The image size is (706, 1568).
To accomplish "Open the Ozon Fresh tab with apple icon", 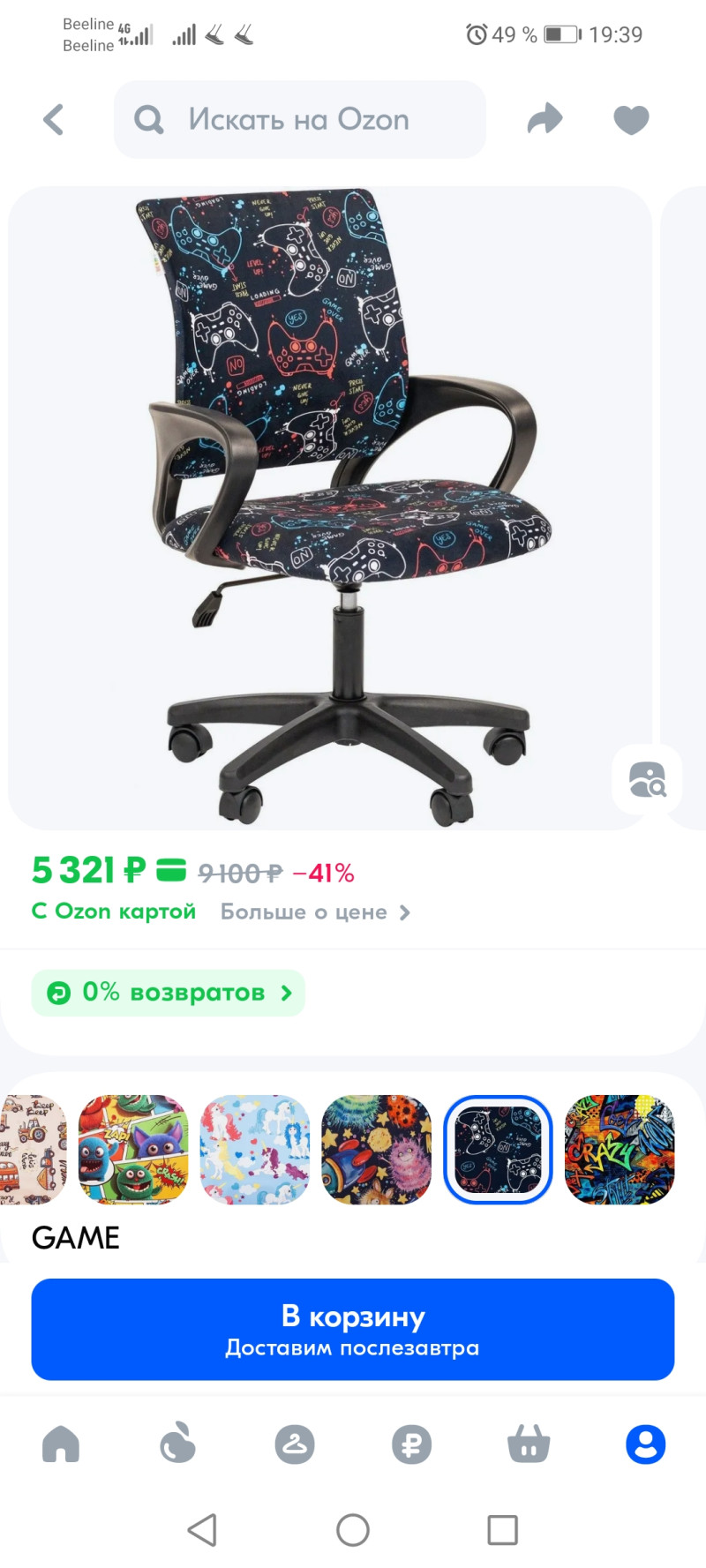I will tap(177, 1444).
